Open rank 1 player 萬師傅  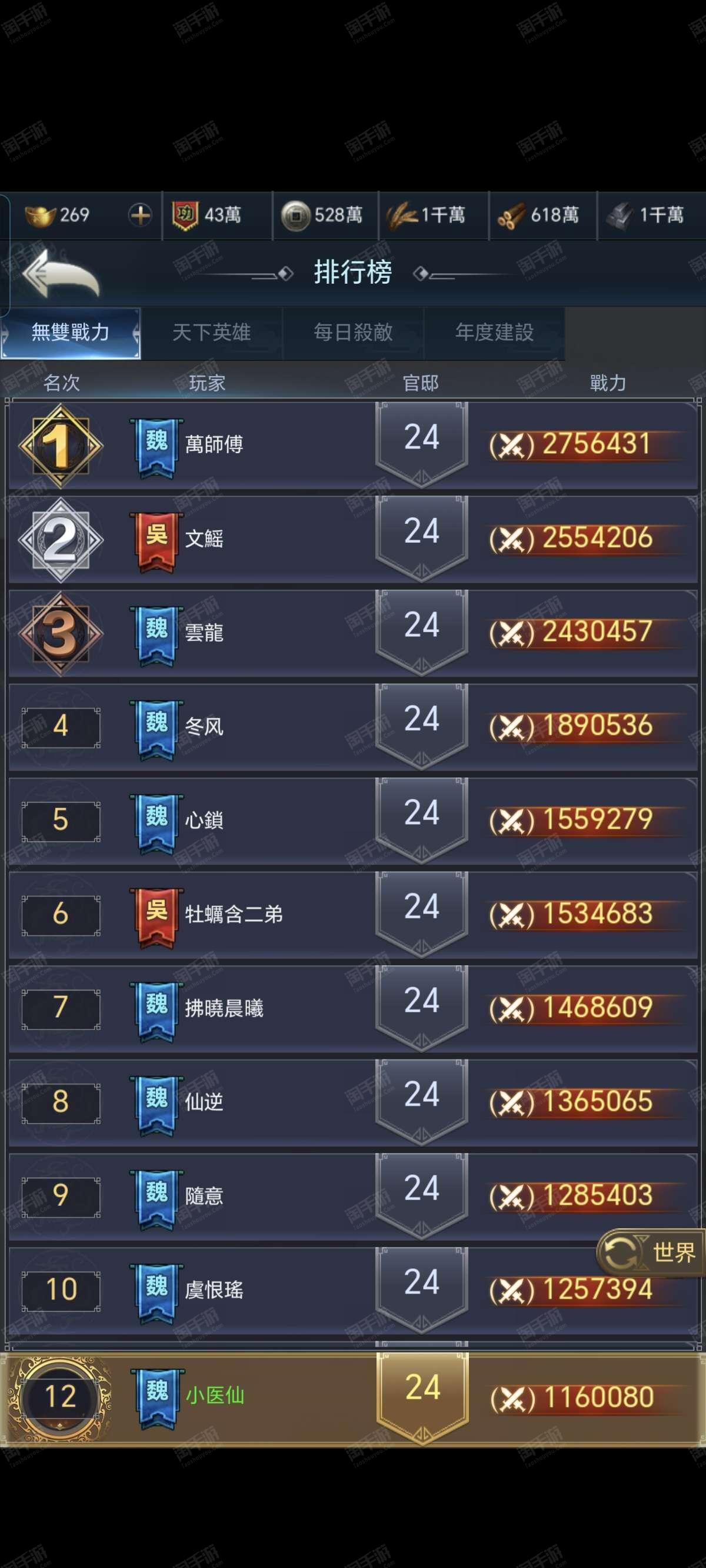pyautogui.click(x=353, y=445)
